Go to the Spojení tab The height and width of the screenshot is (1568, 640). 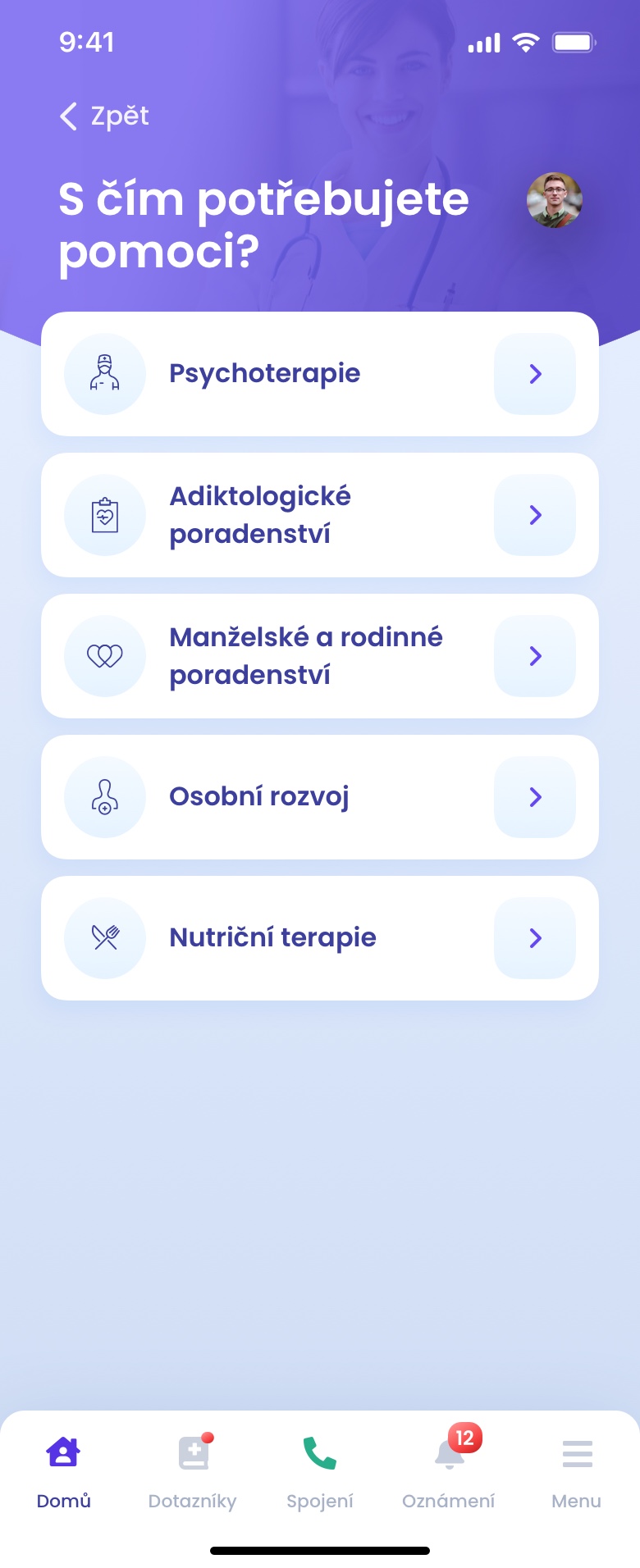320,1470
